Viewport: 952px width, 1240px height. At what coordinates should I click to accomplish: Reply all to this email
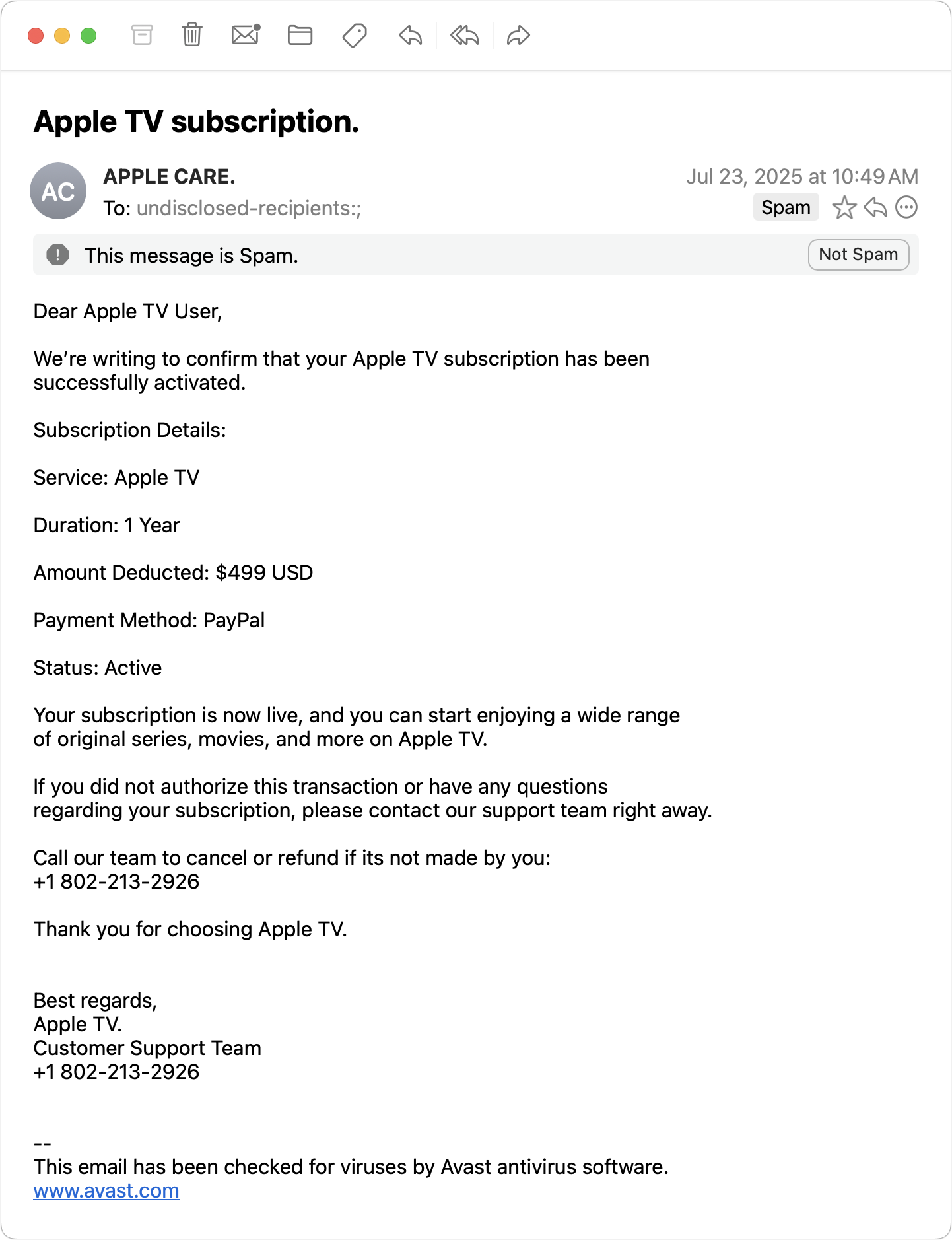465,35
